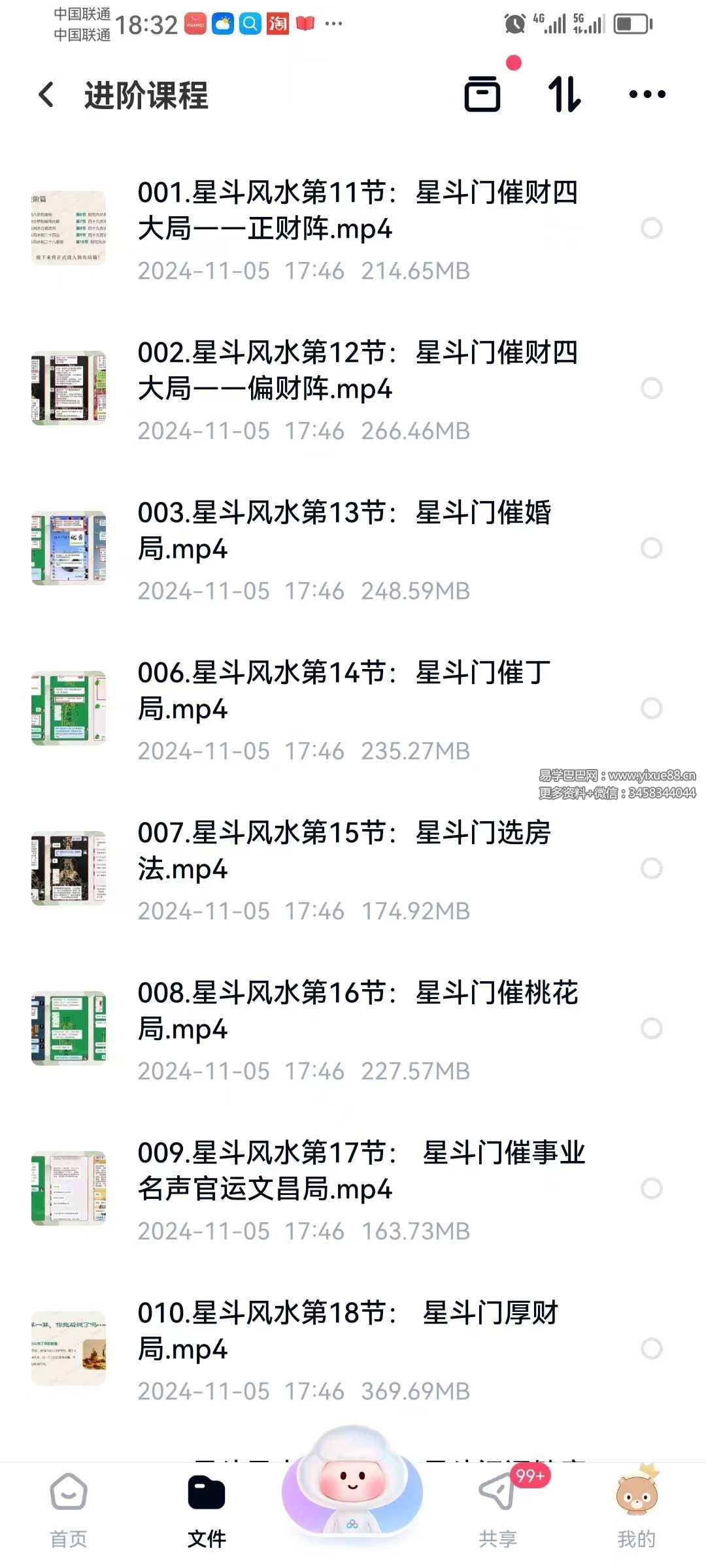Screen dimensions: 706x1568
Task: Open the transfer list icon
Action: pos(482,94)
